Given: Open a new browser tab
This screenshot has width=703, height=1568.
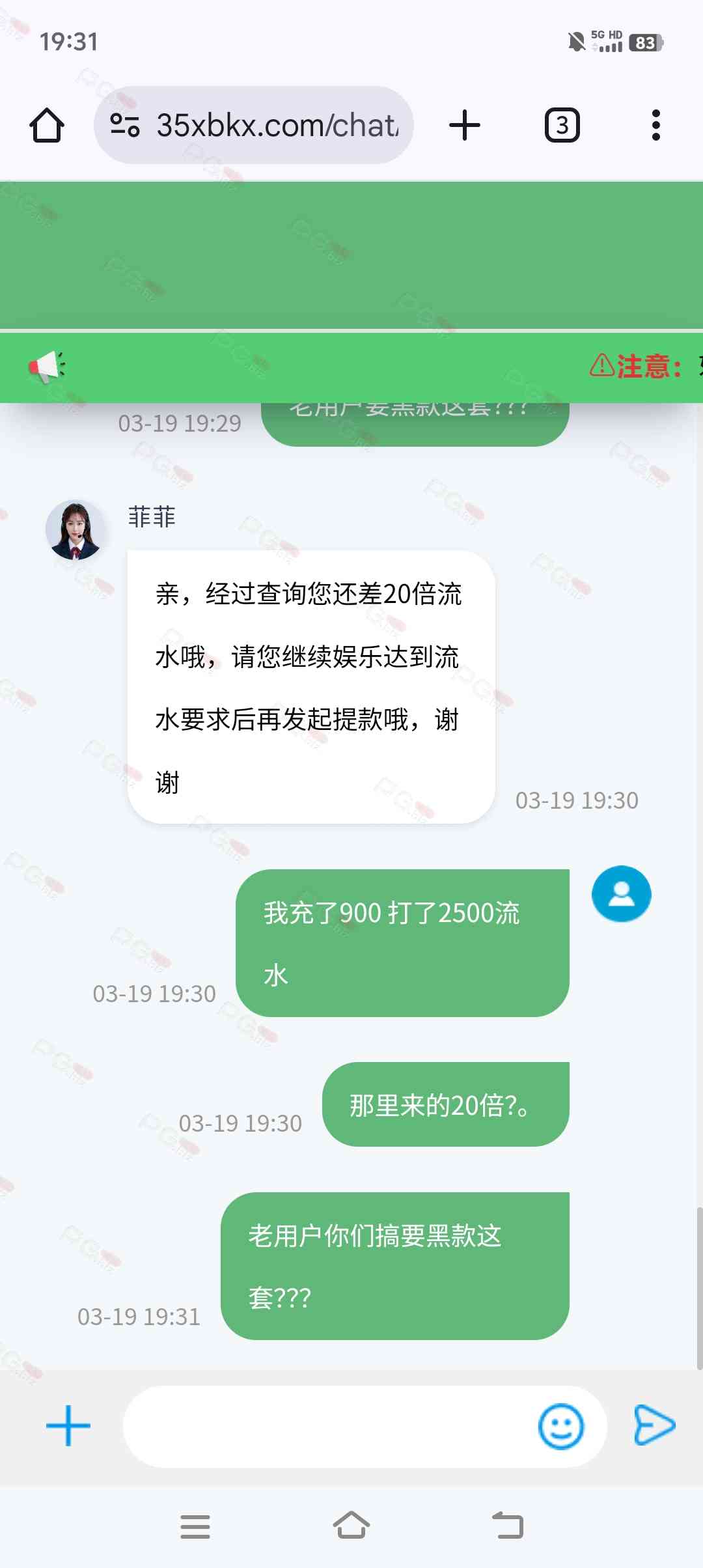Looking at the screenshot, I should [465, 125].
